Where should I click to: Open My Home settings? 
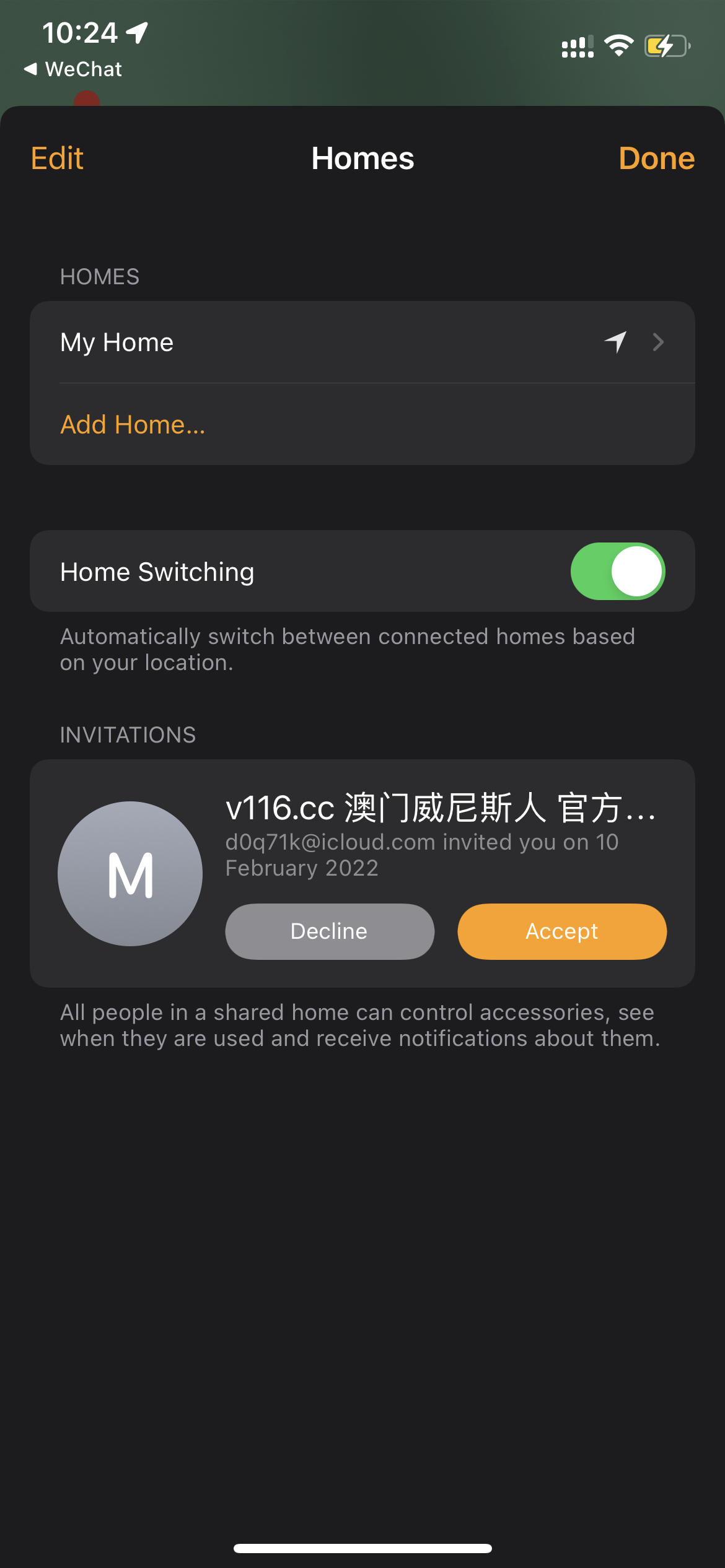tap(362, 342)
